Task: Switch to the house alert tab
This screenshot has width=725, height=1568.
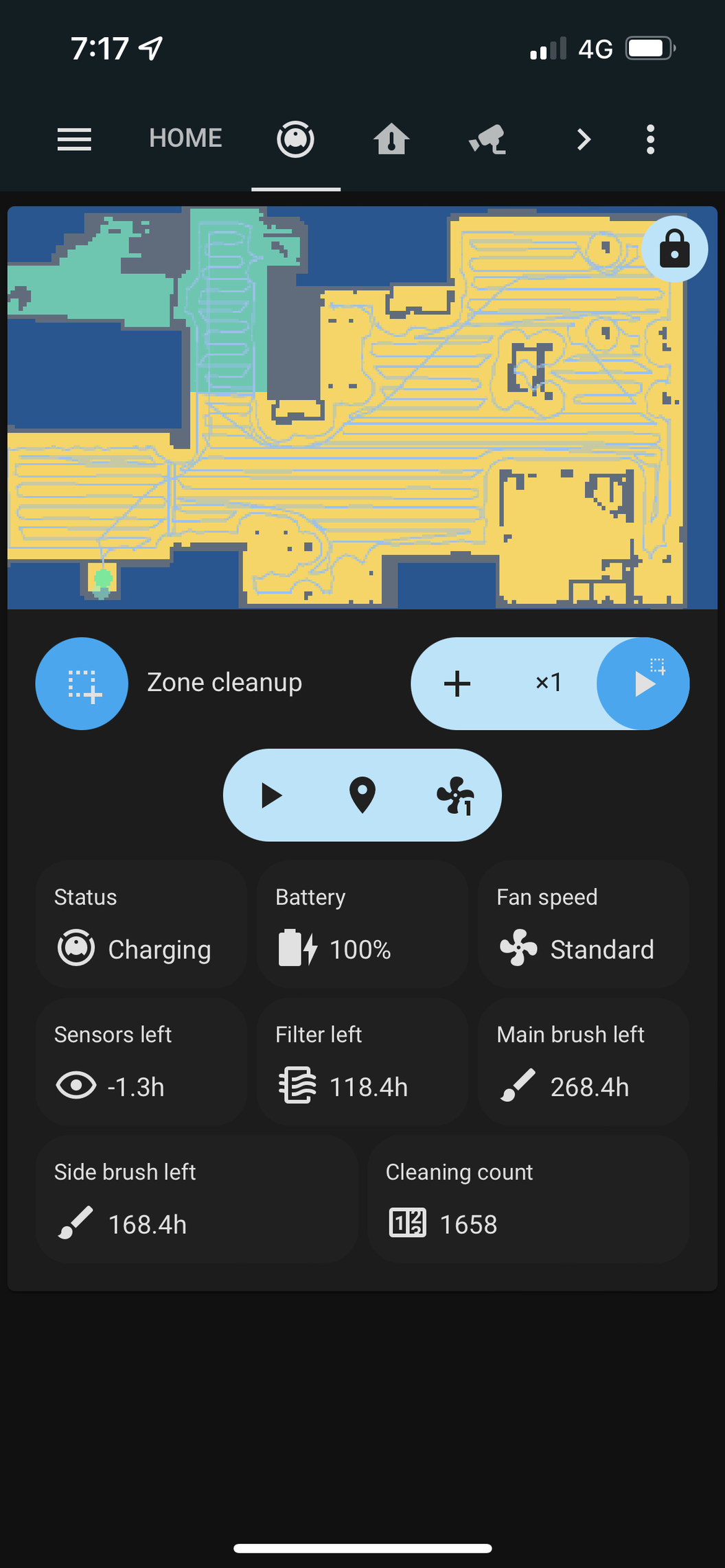Action: click(391, 139)
